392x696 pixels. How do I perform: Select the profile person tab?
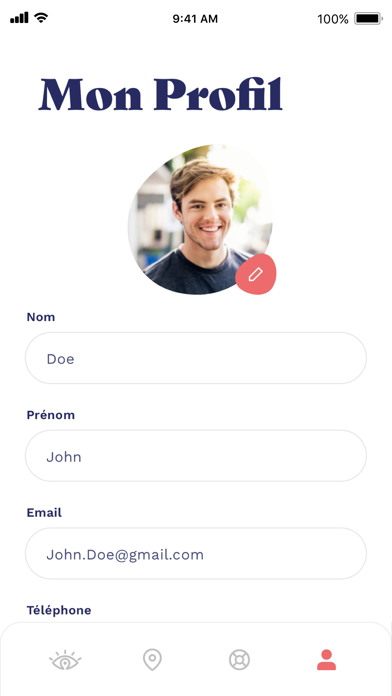[x=326, y=660]
